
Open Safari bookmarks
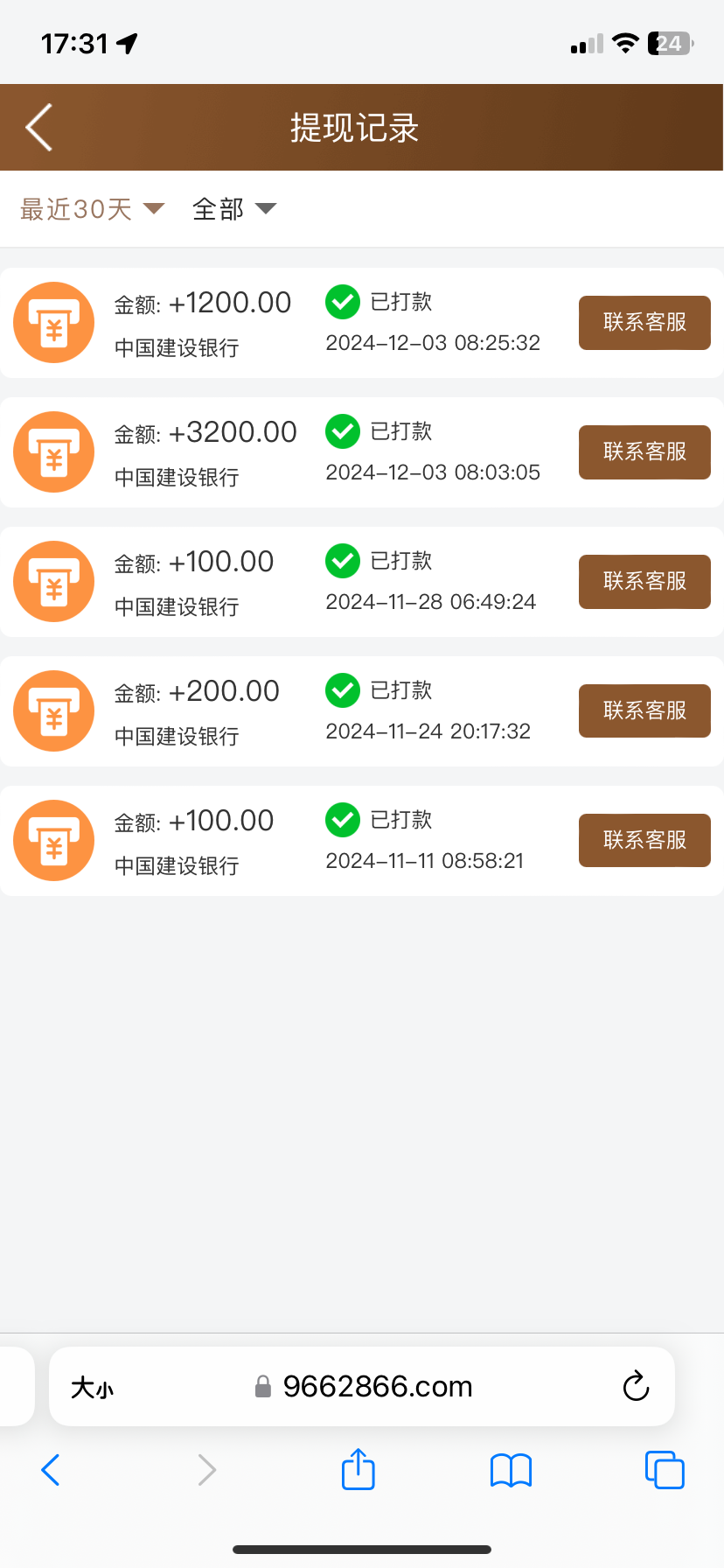click(511, 1470)
